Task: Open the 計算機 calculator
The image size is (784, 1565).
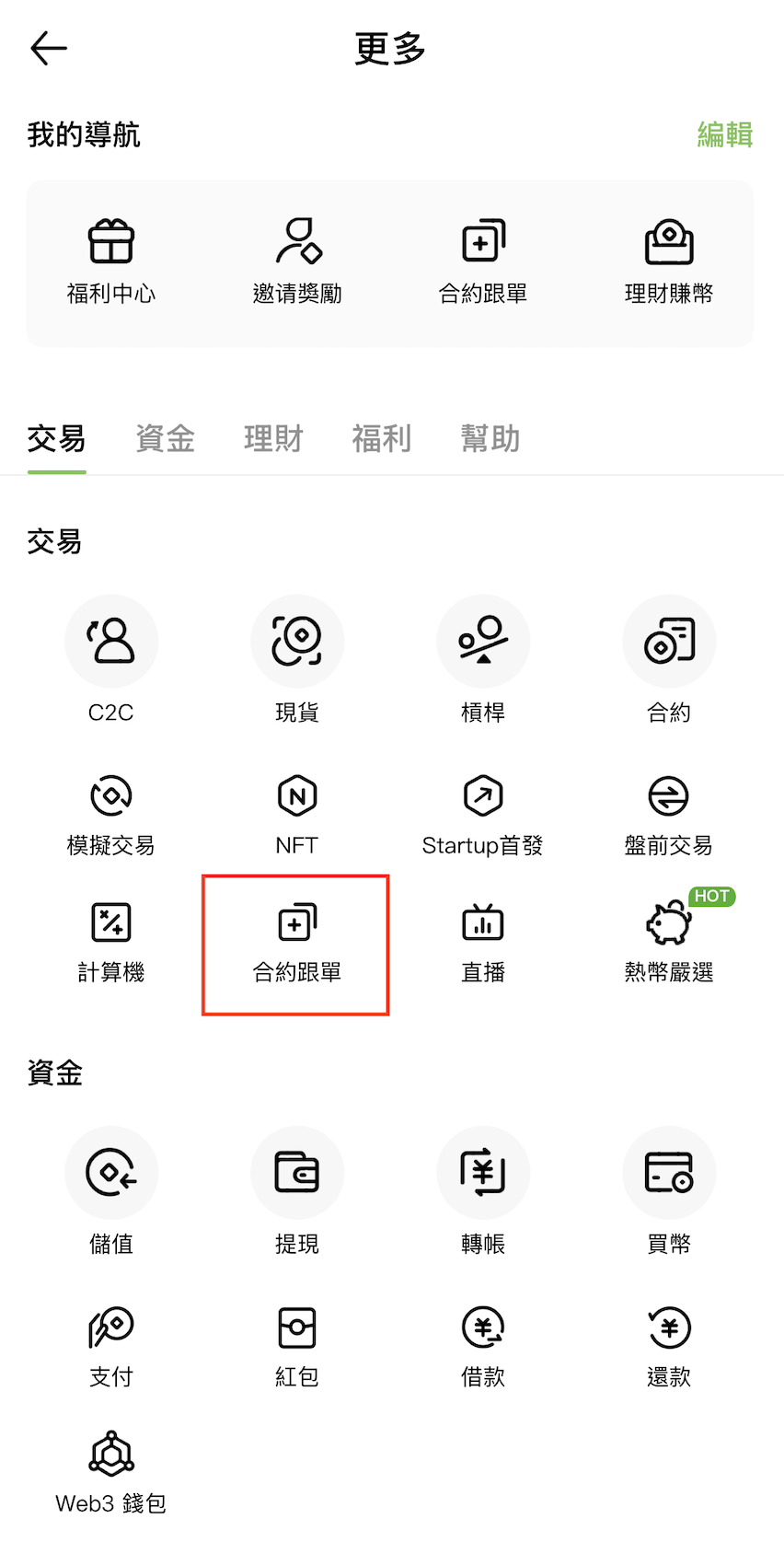Action: (x=111, y=942)
